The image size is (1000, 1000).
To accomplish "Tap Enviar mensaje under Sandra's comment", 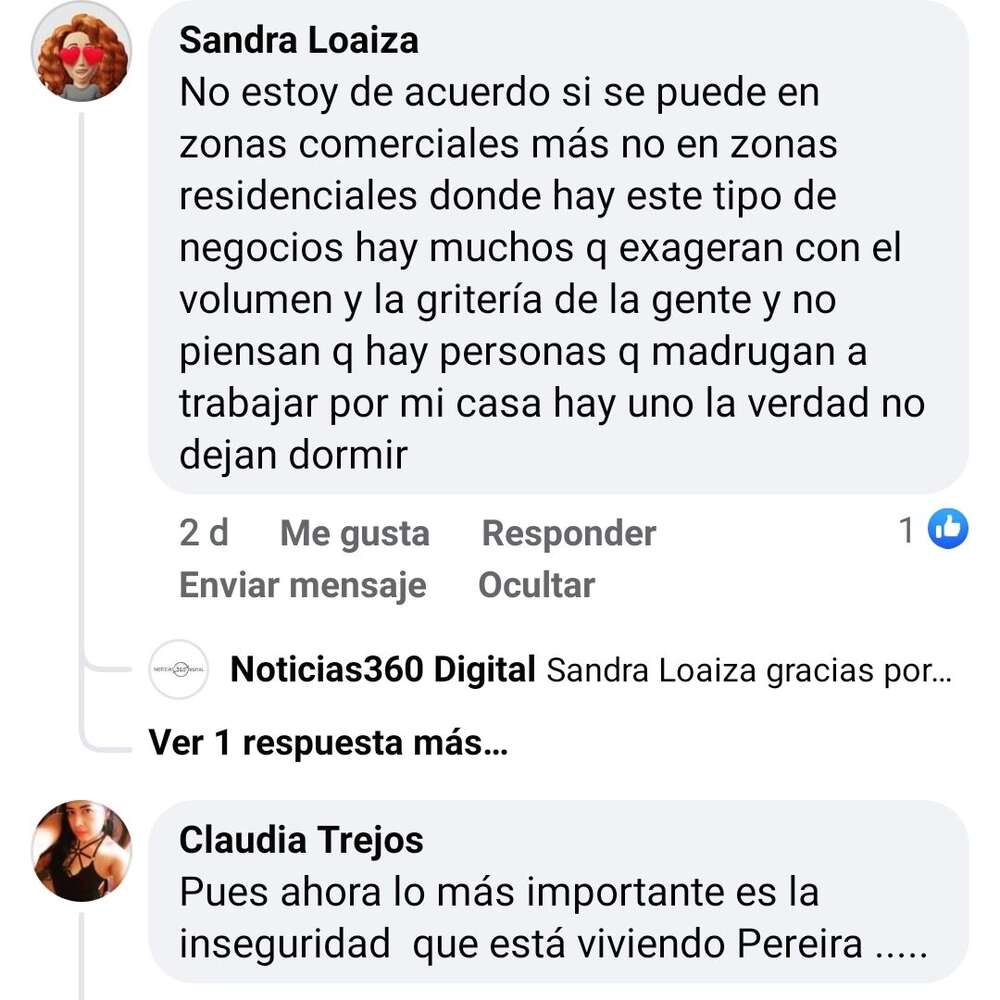I will [x=302, y=585].
